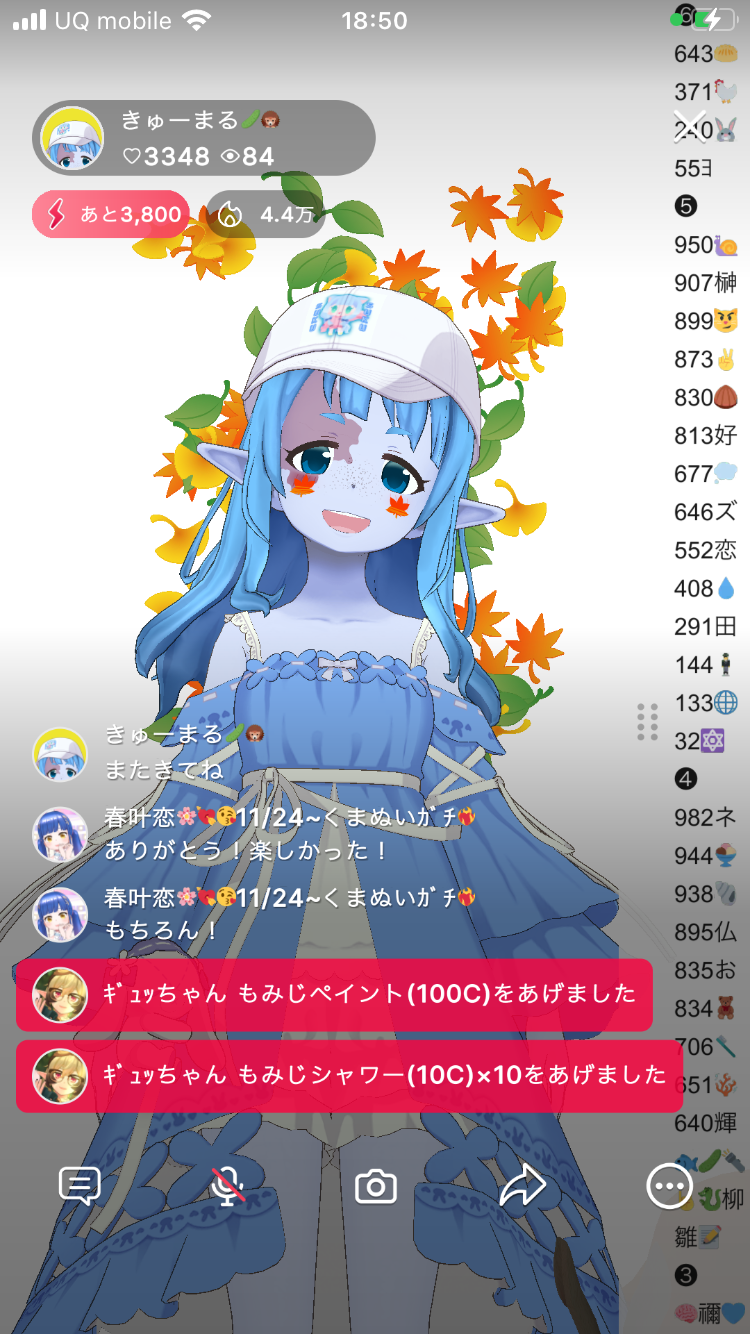Take a screenshot with the camera icon

[376, 1187]
